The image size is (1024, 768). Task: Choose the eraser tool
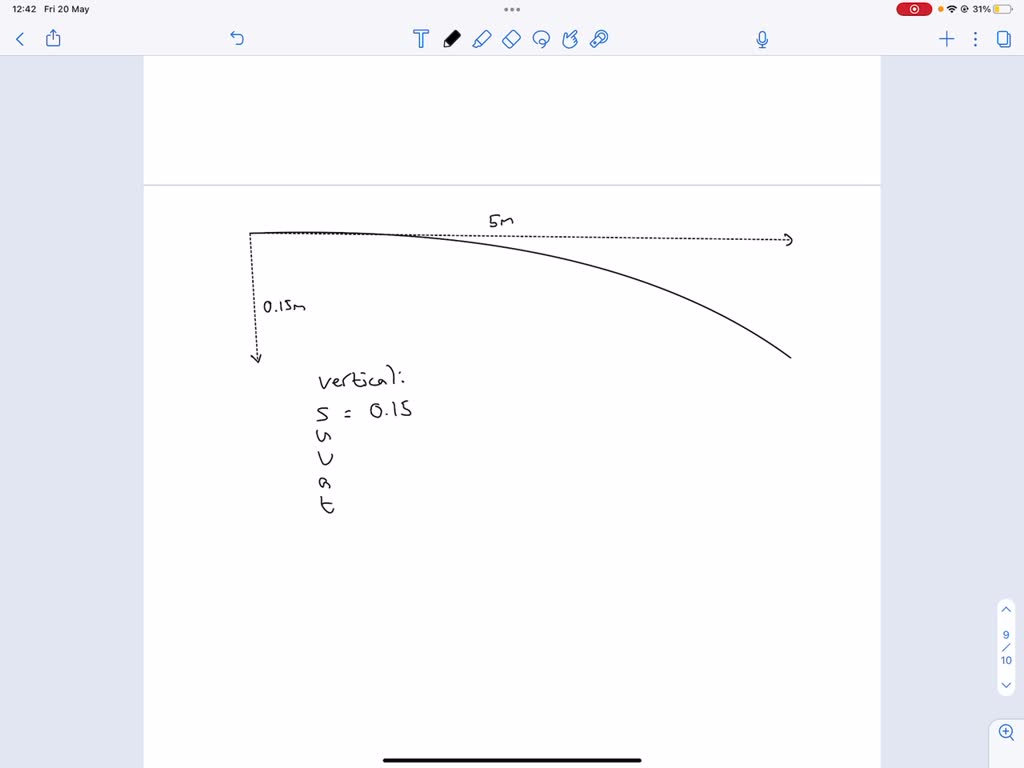click(511, 39)
